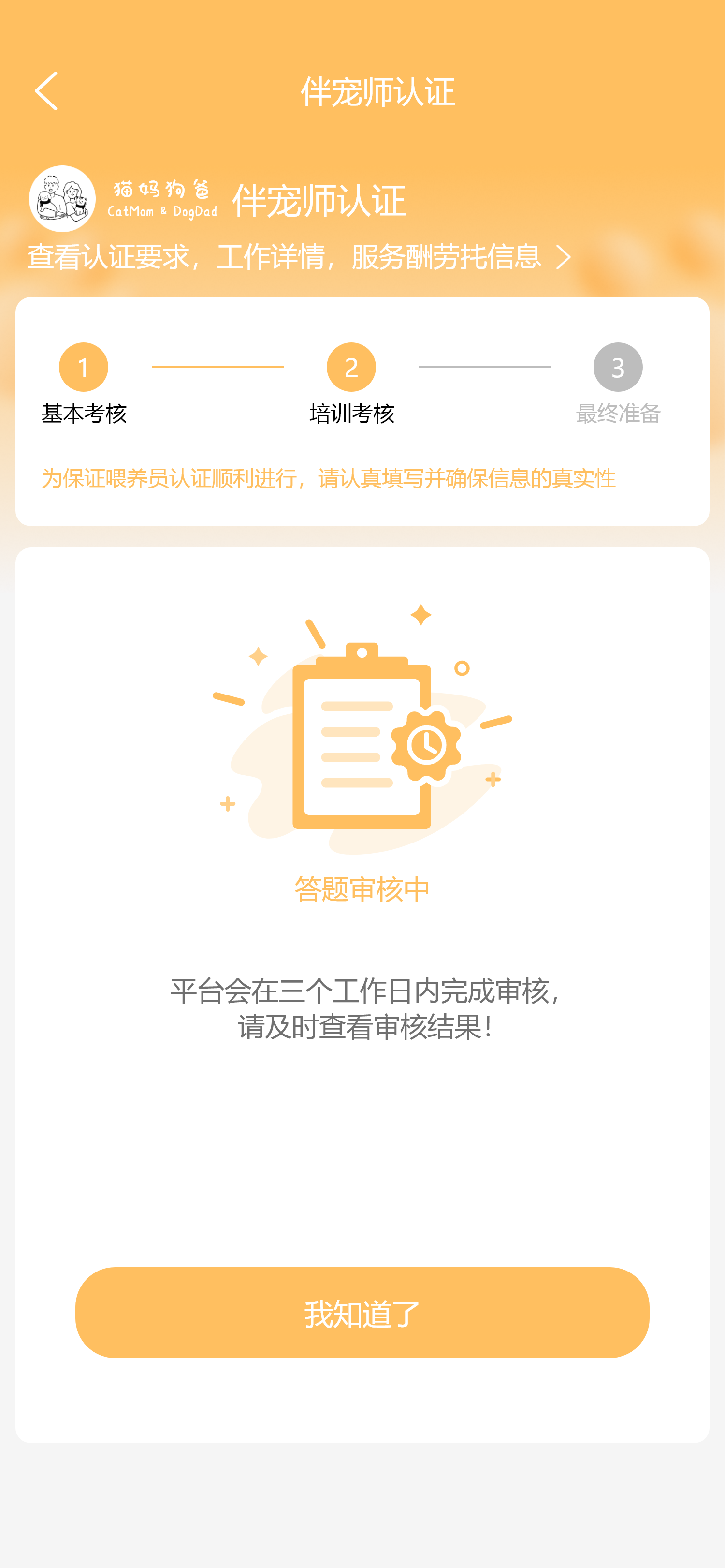725x1568 pixels.
Task: Go back using the top-left arrow
Action: point(46,91)
